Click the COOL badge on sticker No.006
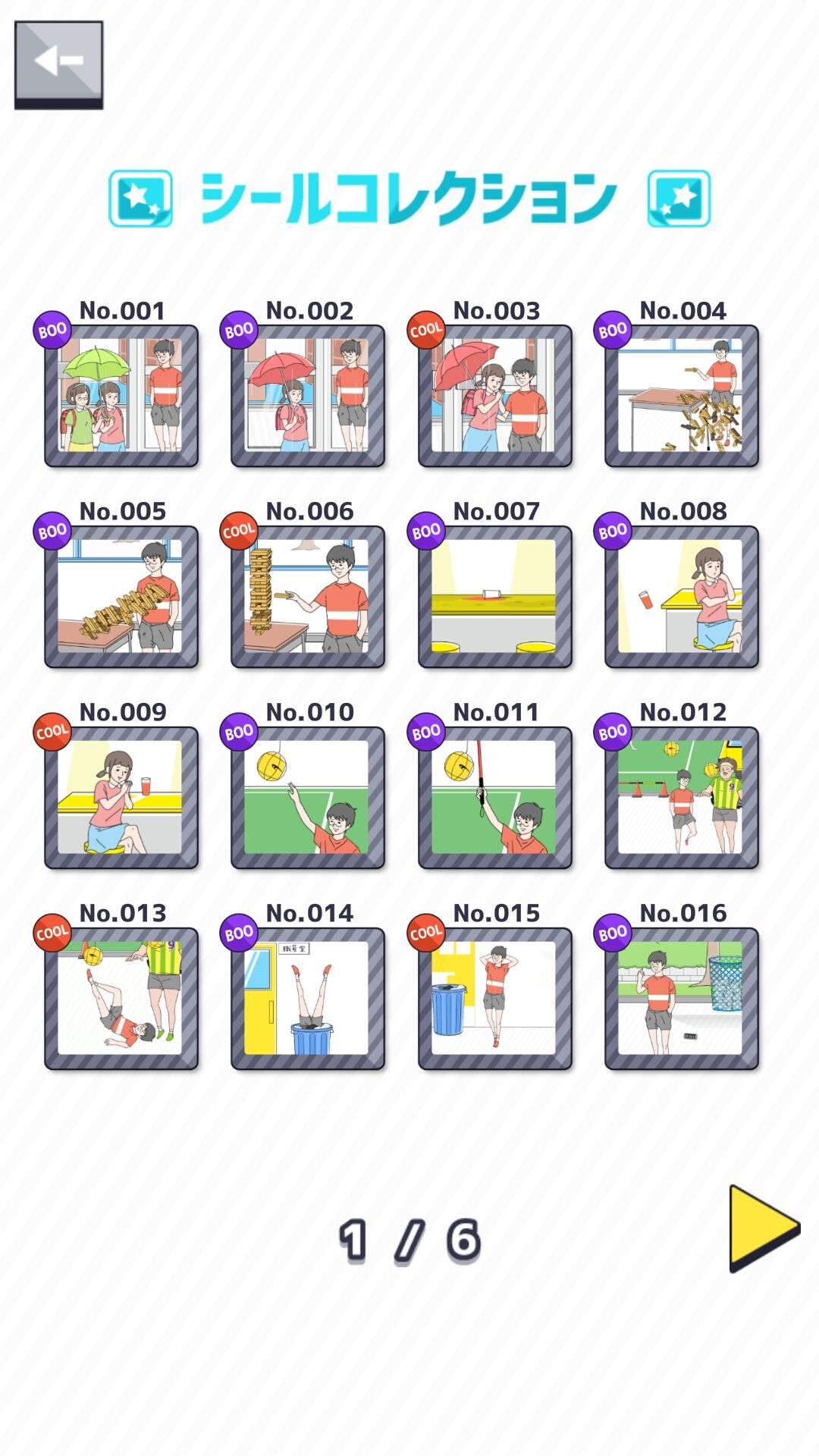 239,530
